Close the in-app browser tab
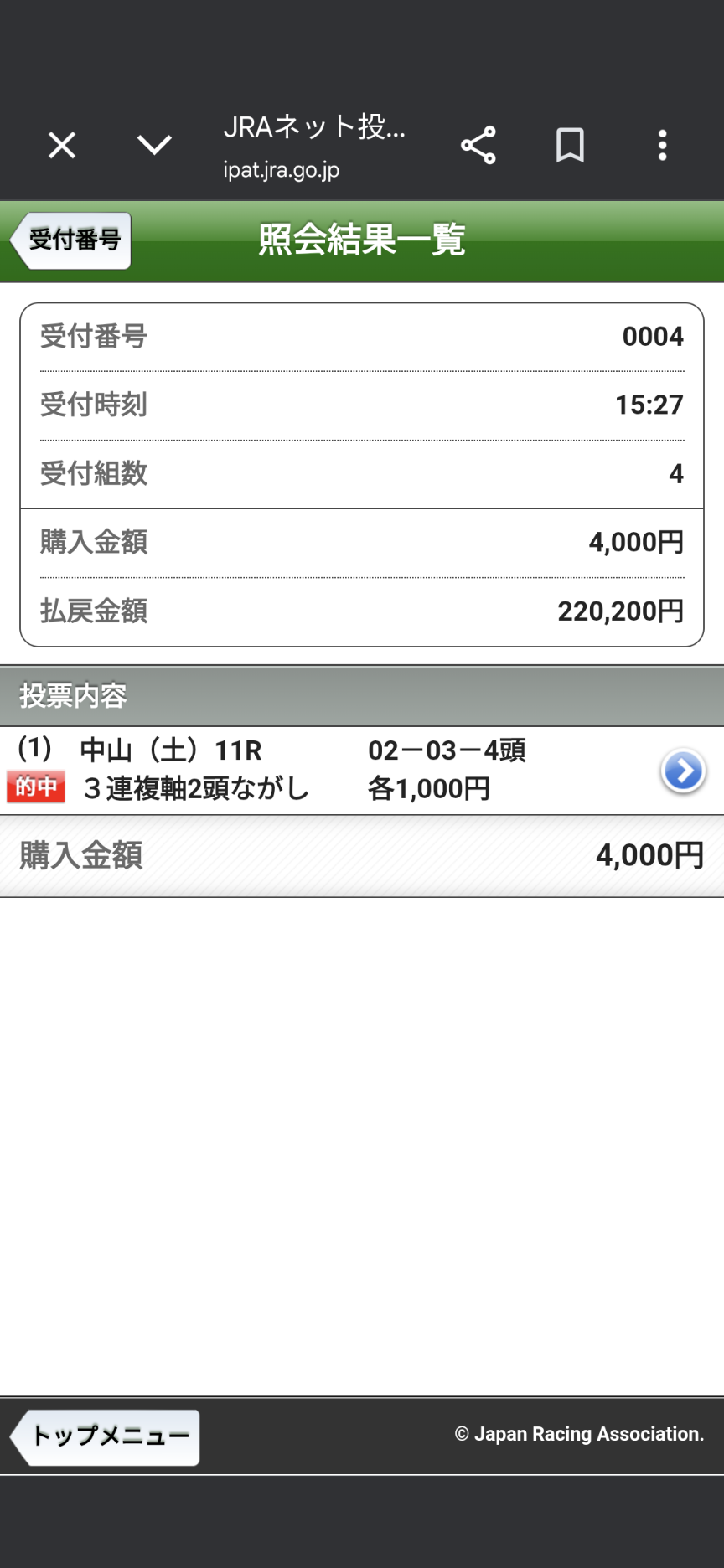This screenshot has height=1568, width=724. click(62, 146)
